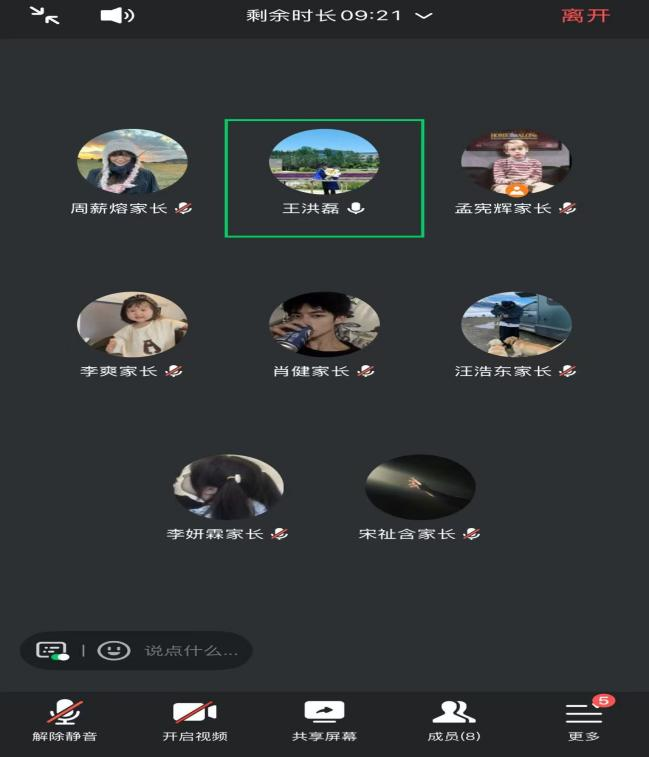The image size is (649, 757).
Task: Leave the meeting via 离开
Action: [x=585, y=16]
